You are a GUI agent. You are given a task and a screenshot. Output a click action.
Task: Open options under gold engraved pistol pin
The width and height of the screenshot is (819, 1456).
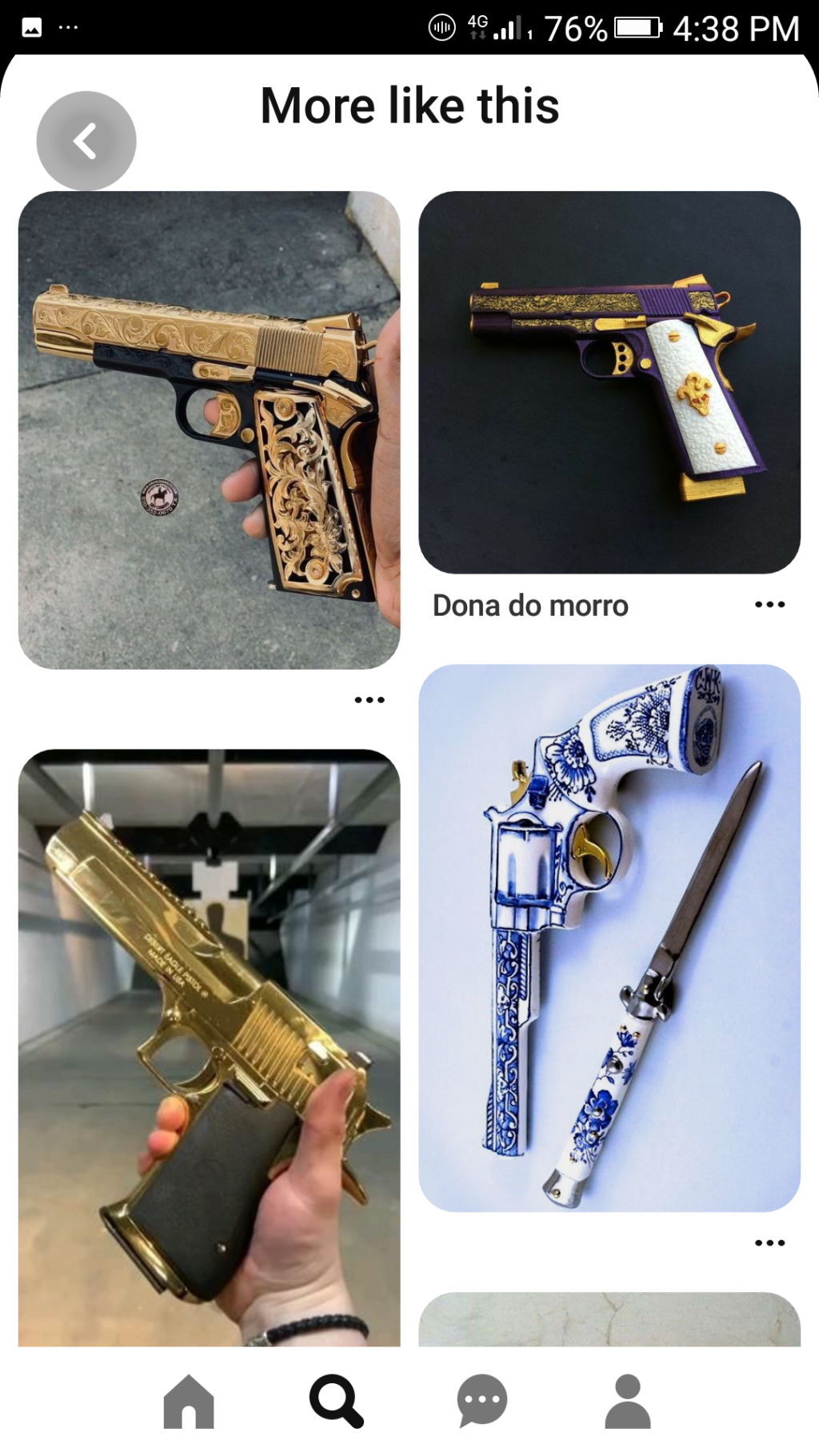[369, 700]
